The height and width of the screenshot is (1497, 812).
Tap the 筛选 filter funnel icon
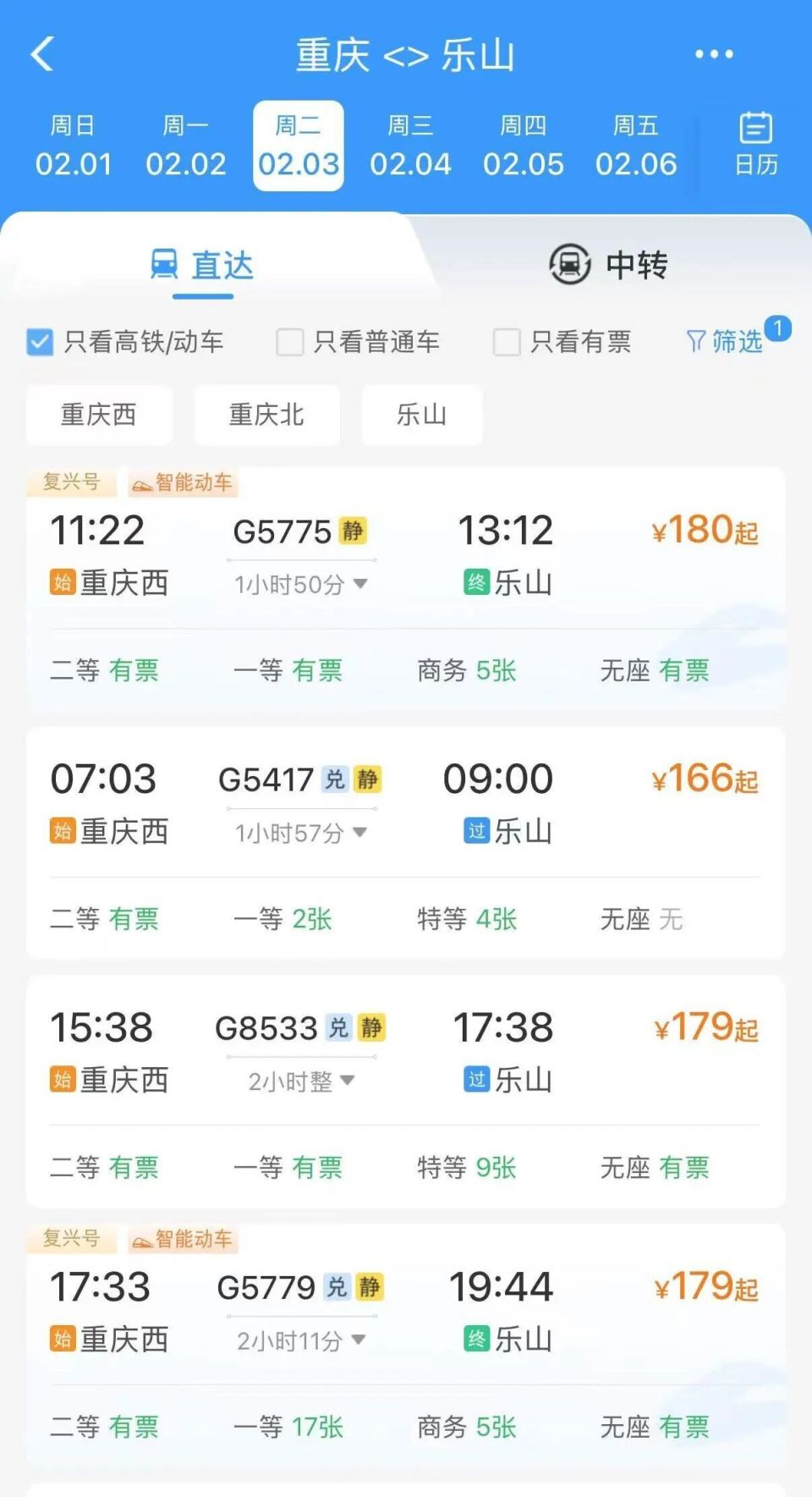point(697,341)
